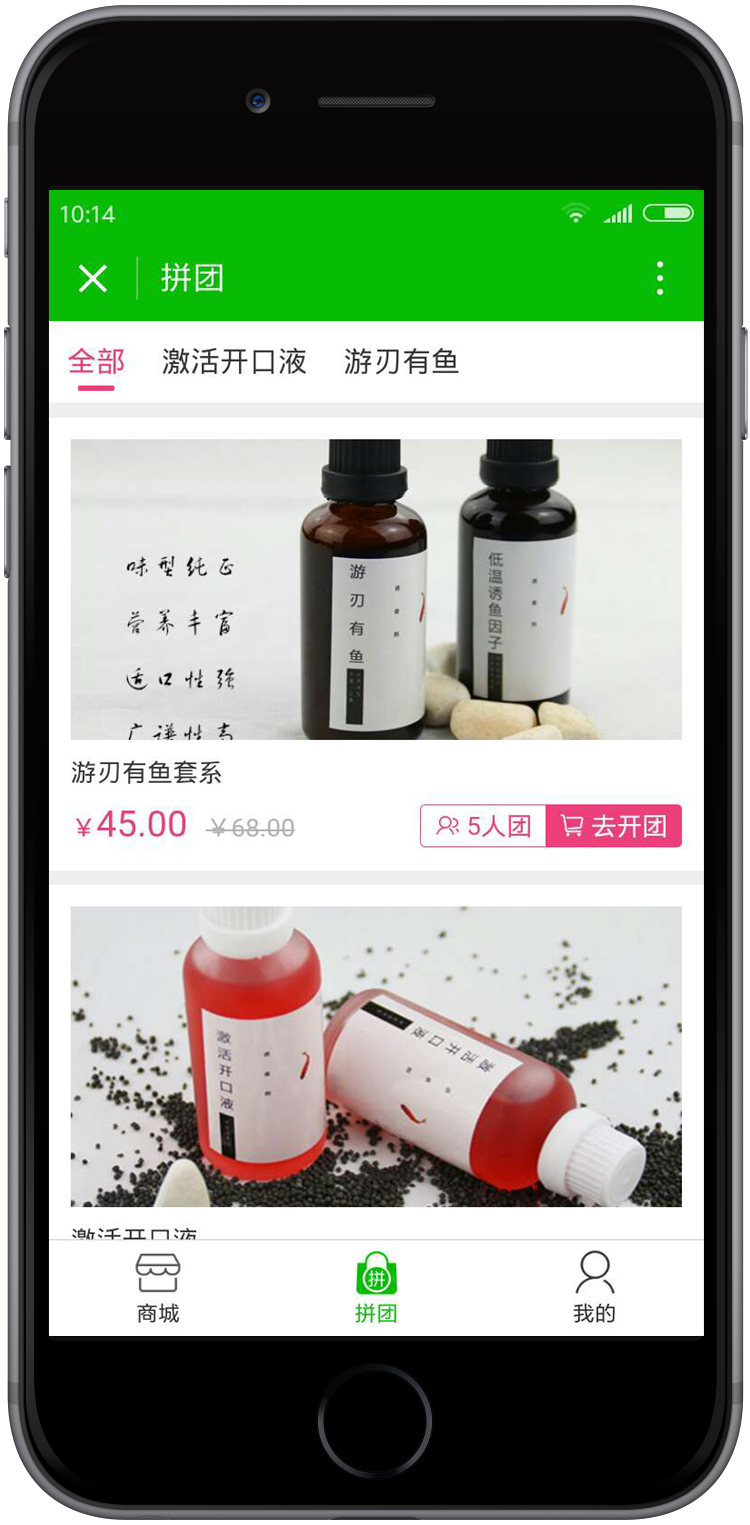Open the 激活开口液 product image
The width and height of the screenshot is (750, 1525).
pyautogui.click(x=376, y=1056)
